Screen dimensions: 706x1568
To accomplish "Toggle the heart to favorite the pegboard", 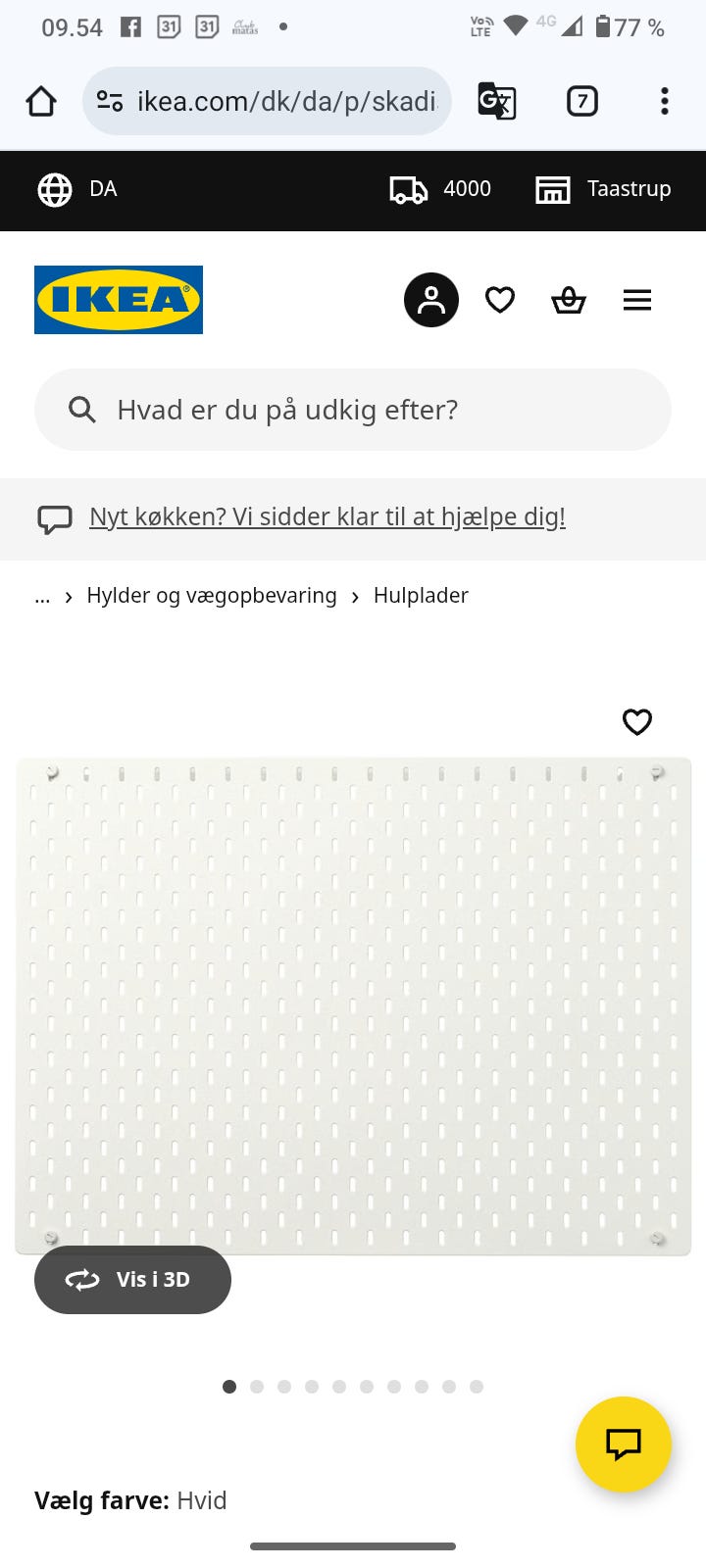I will point(636,722).
